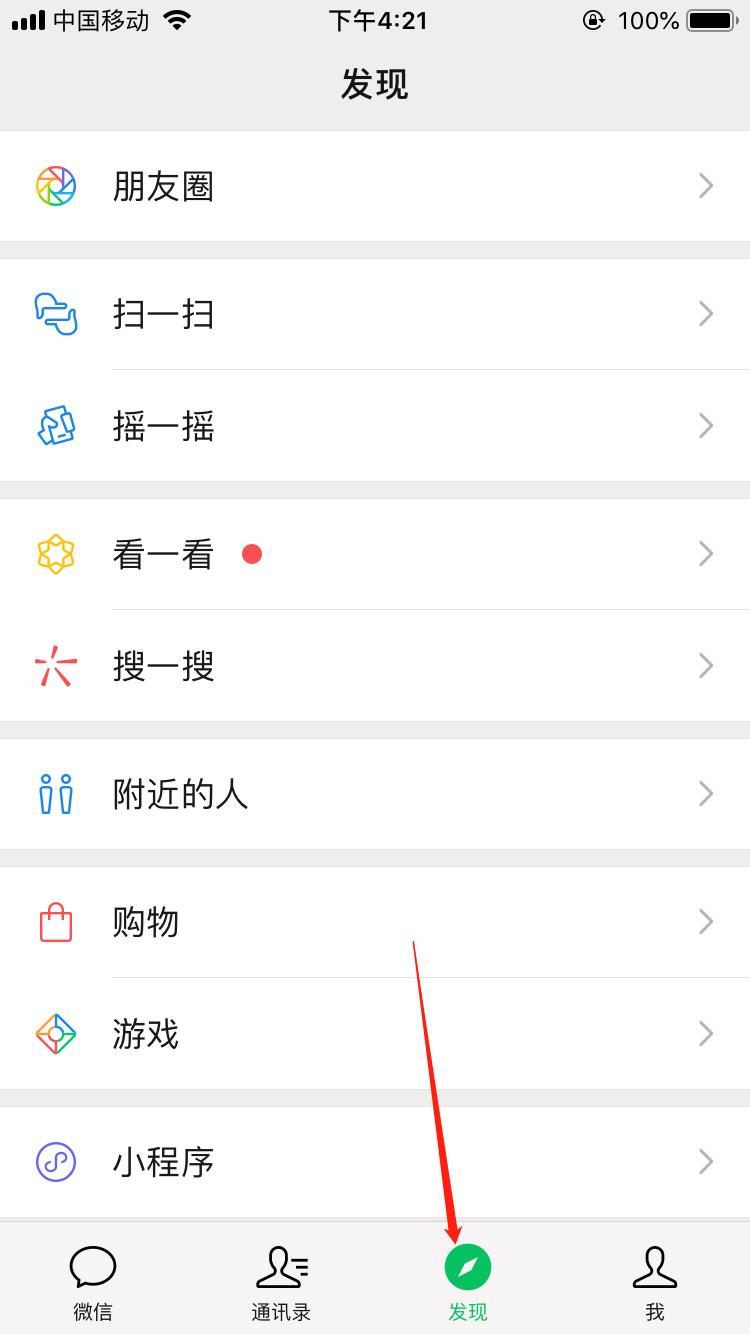Open Mini Programs via the purple icon
Screen dimensions: 750x1334
[x=56, y=1162]
